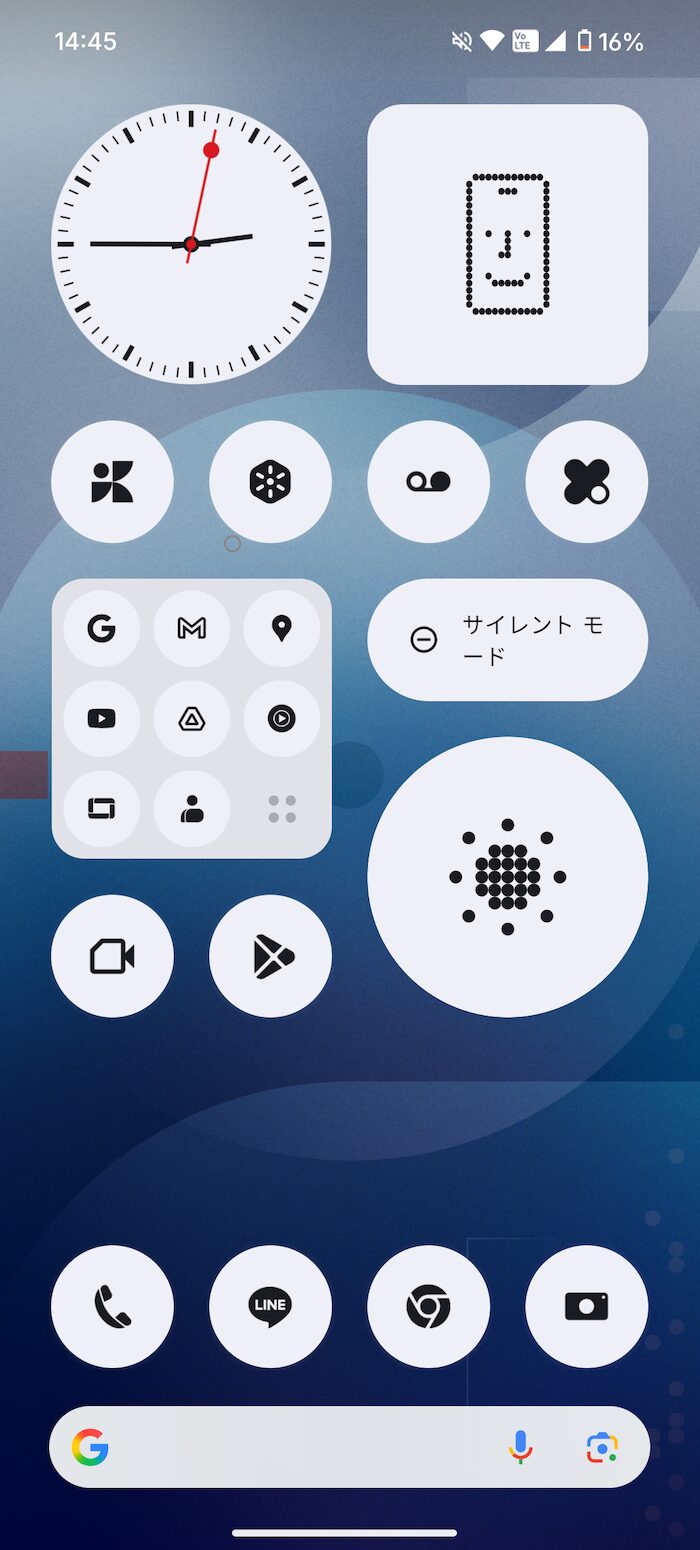Toggle サイレント モード widget
This screenshot has width=700, height=1550.
click(508, 639)
